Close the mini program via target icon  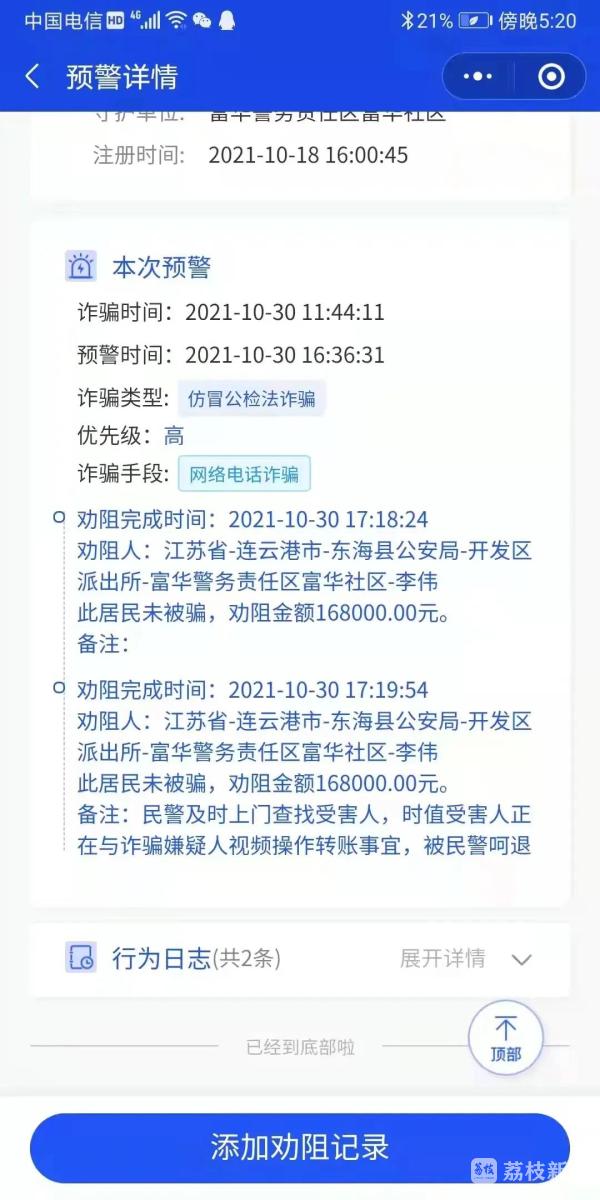(x=551, y=77)
